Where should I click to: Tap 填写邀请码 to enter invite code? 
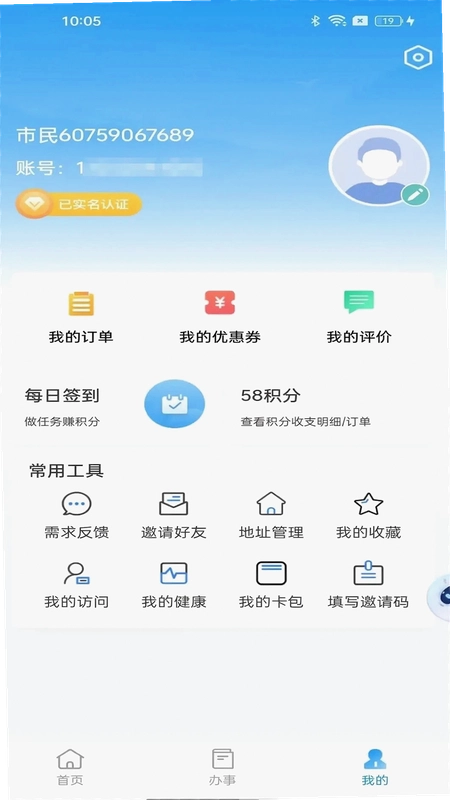368,585
